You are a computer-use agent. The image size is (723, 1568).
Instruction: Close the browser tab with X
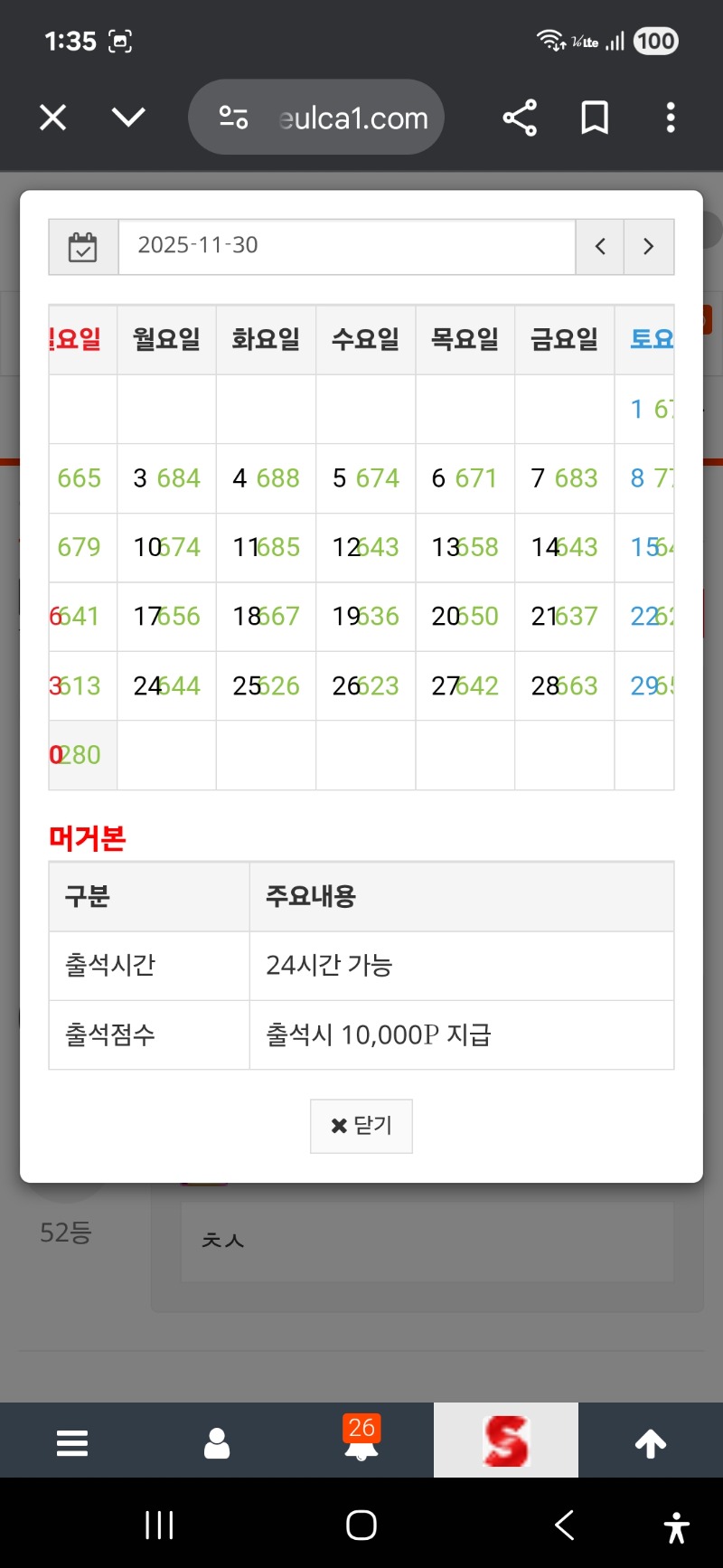point(53,118)
